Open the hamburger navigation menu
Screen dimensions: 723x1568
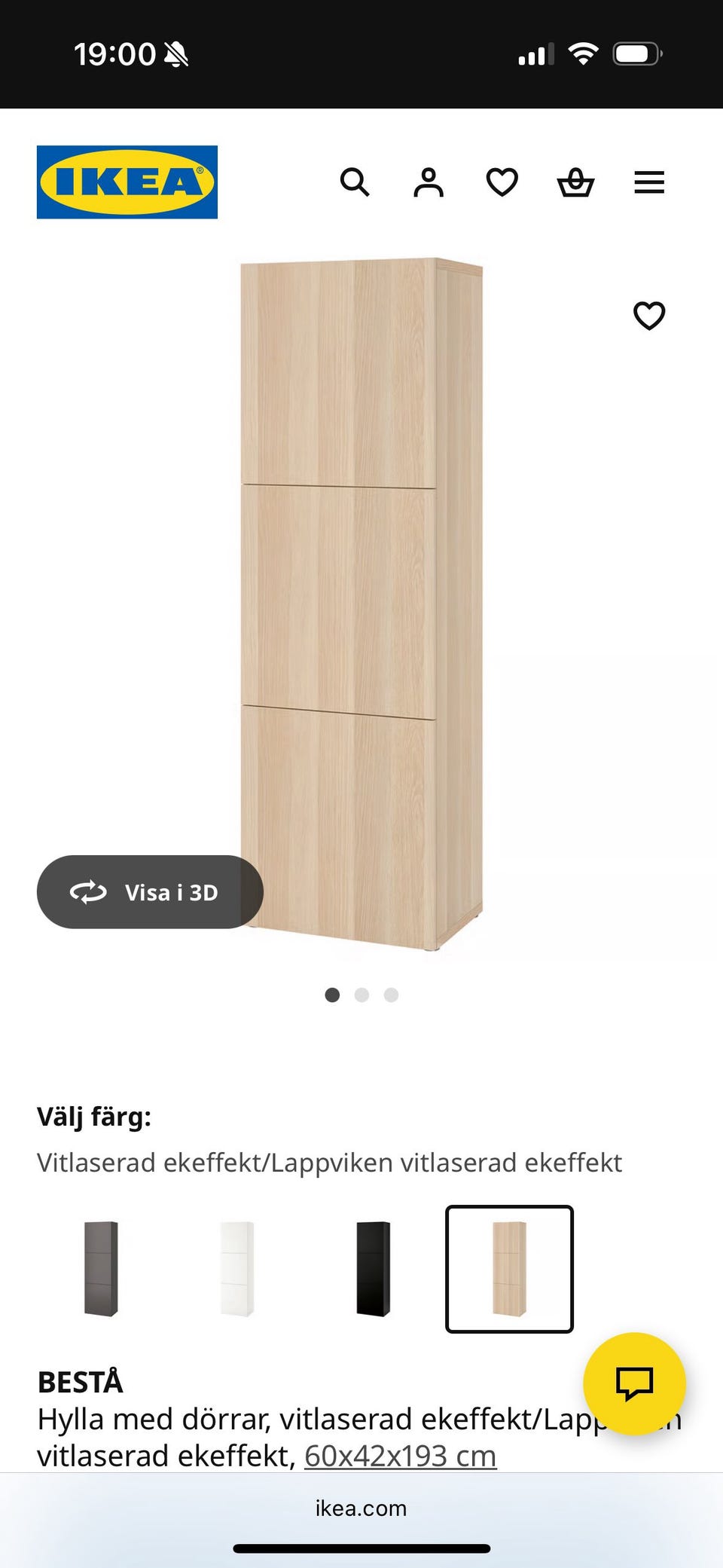pos(648,182)
